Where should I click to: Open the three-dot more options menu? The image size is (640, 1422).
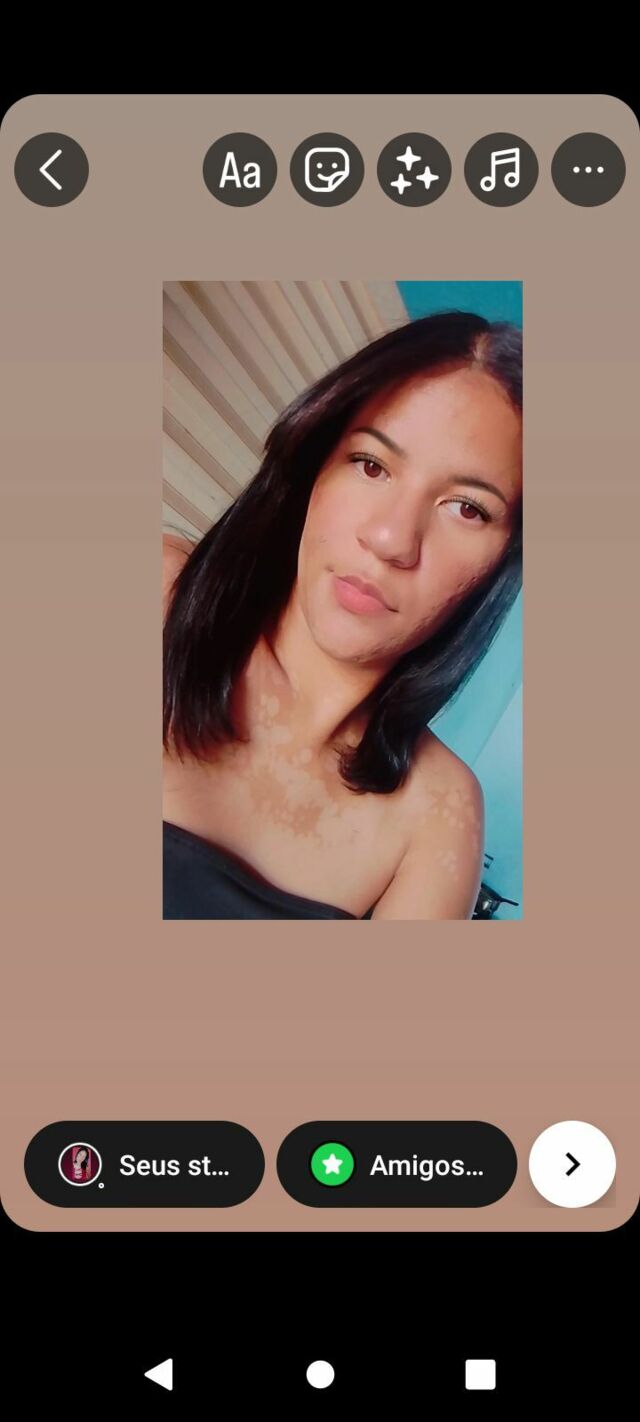588,170
